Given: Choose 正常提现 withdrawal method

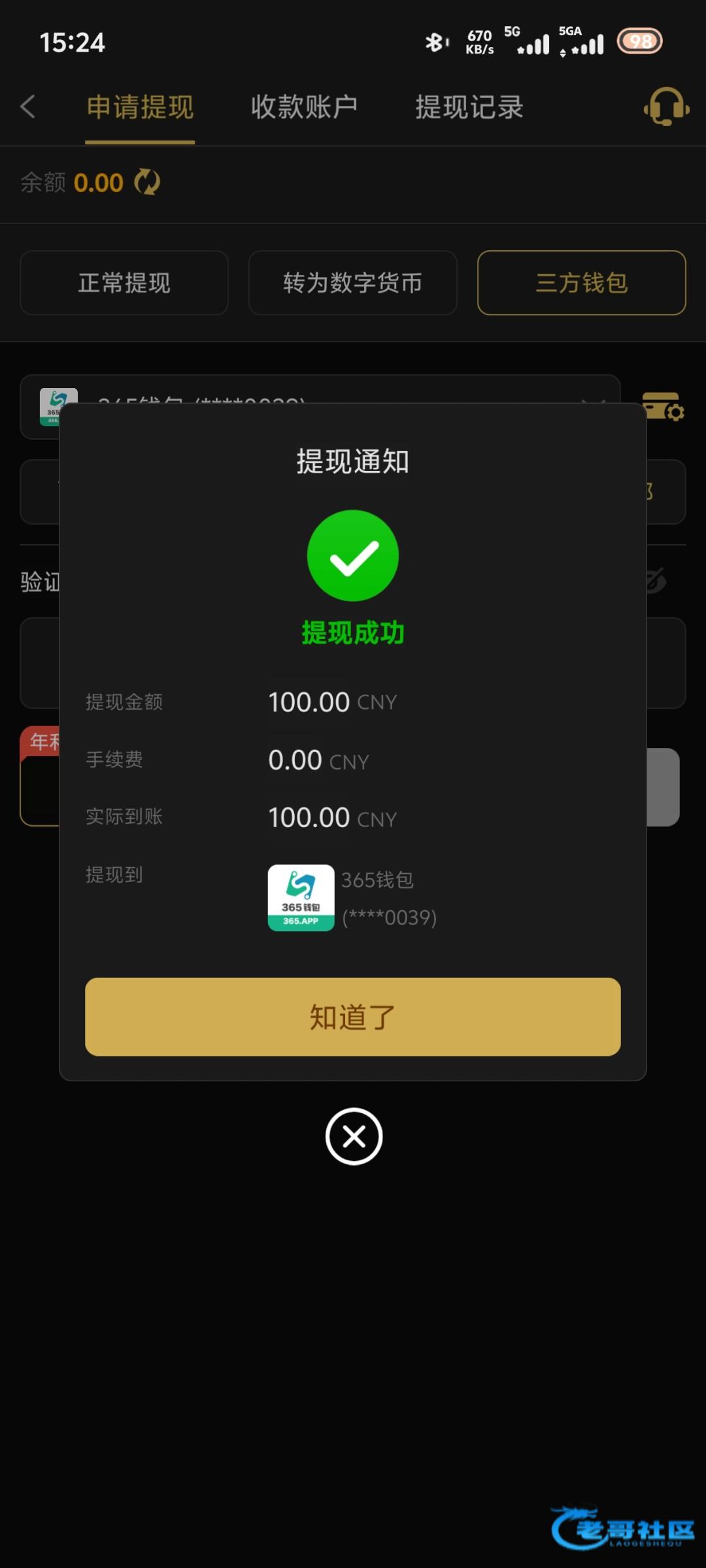Looking at the screenshot, I should point(124,283).
